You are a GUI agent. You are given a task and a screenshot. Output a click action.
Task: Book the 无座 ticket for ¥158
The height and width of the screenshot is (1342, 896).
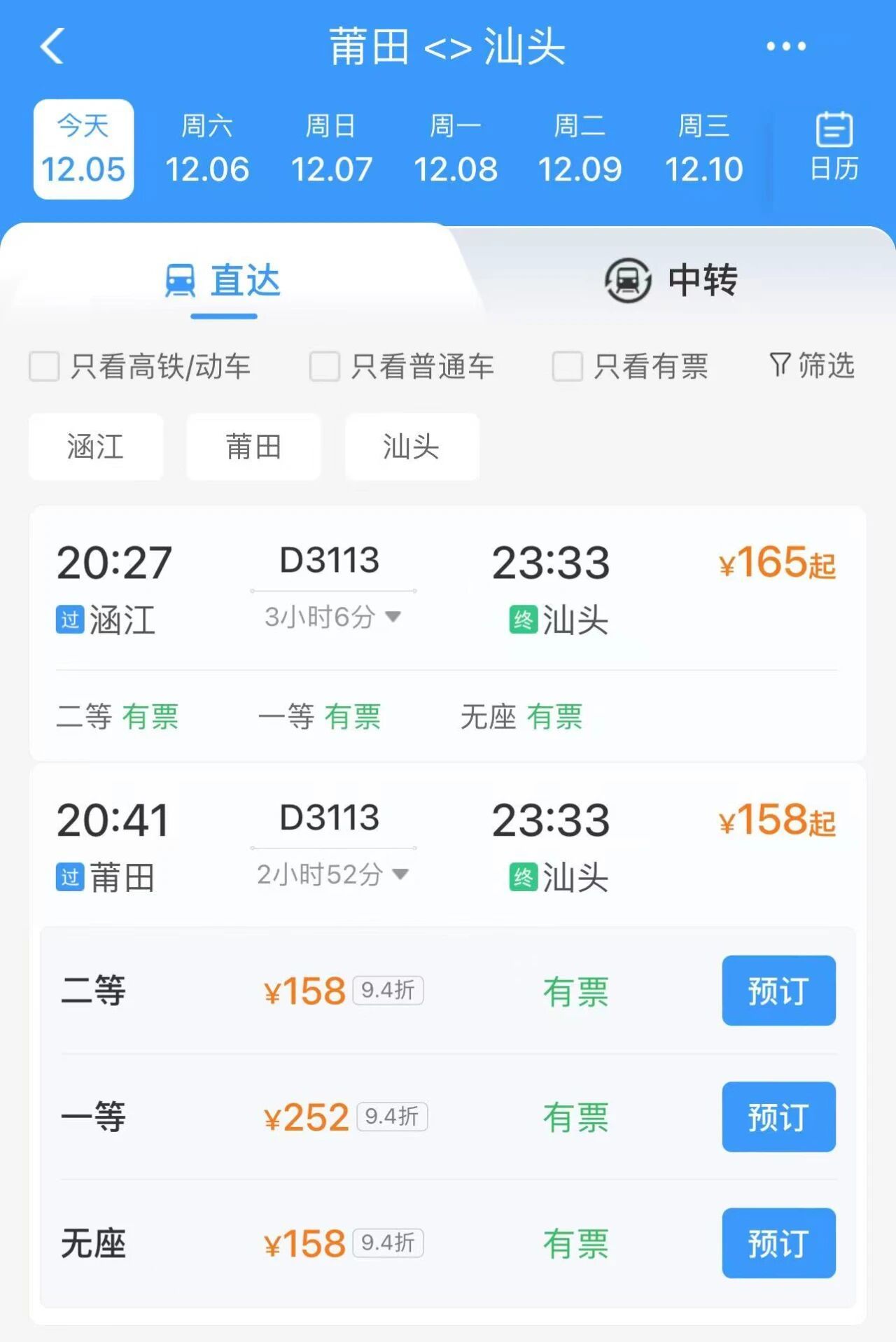[x=778, y=1243]
